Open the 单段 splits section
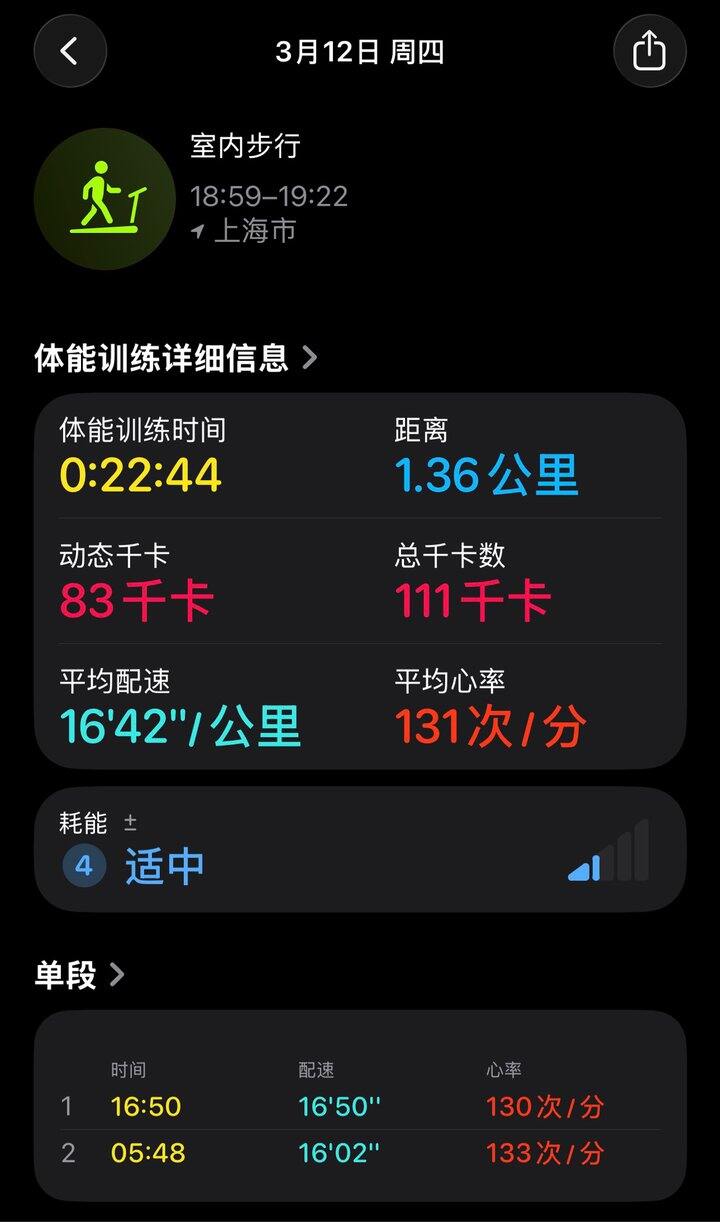 pyautogui.click(x=80, y=975)
